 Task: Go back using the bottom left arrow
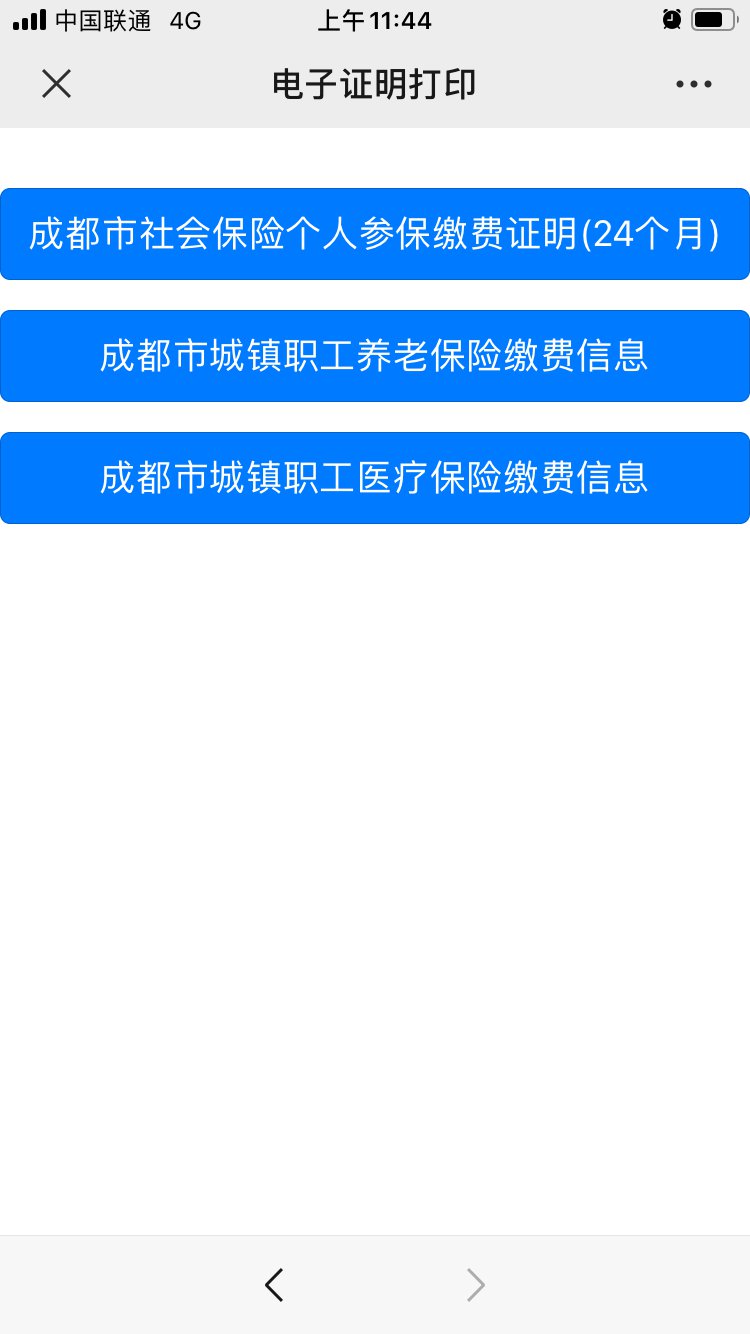pyautogui.click(x=274, y=1284)
